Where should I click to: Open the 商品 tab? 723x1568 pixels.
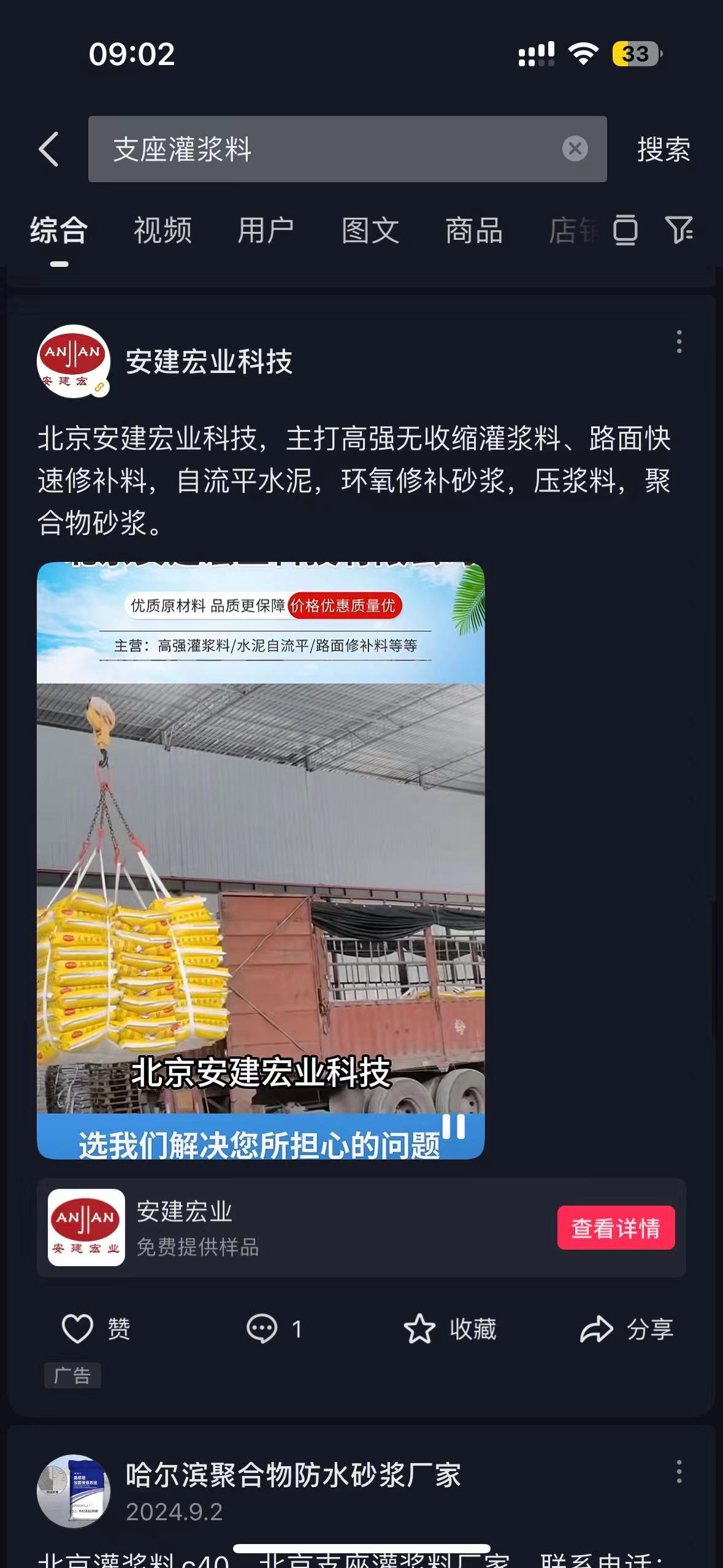click(474, 231)
